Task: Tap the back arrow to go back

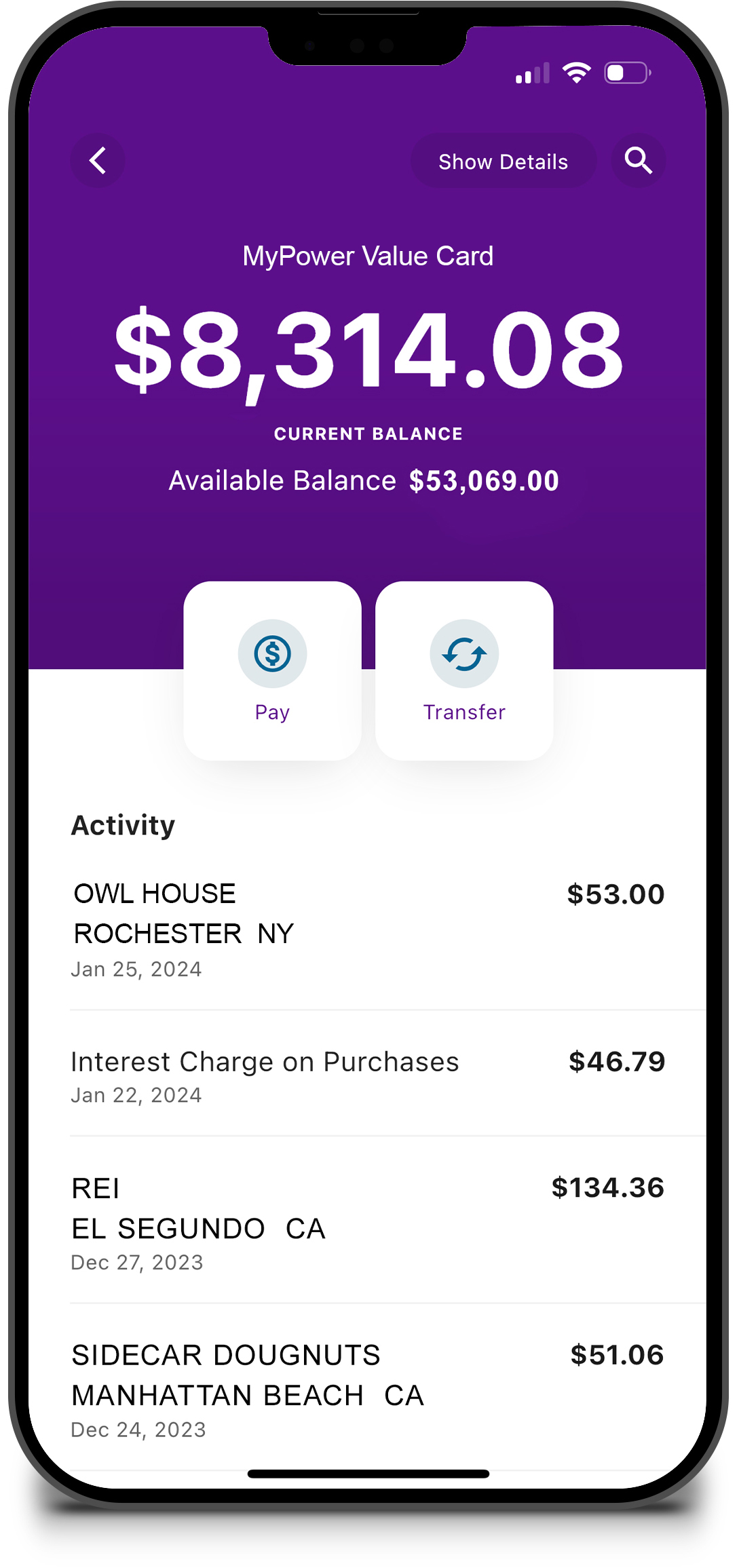Action: (x=97, y=161)
